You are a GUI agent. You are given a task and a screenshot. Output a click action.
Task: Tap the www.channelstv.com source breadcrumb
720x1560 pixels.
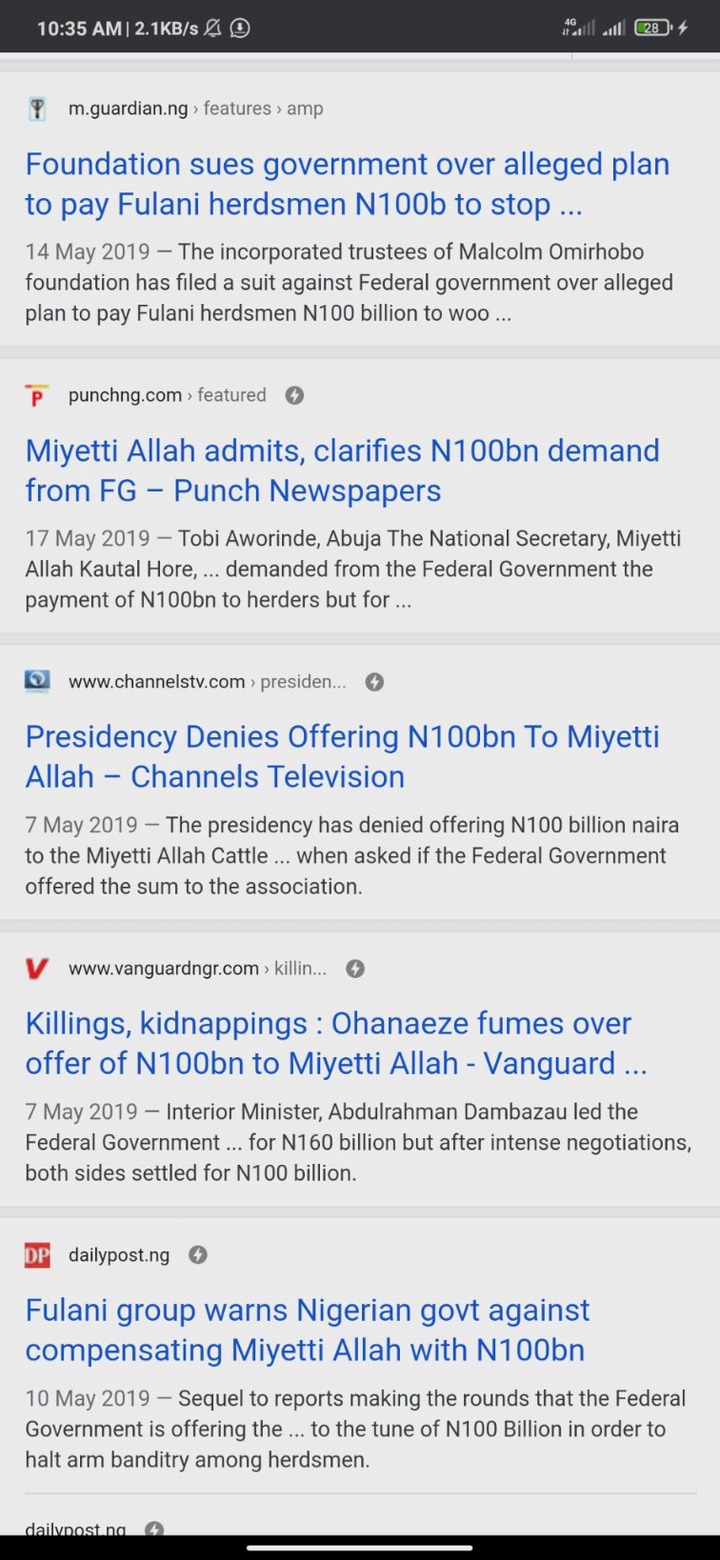pos(207,682)
